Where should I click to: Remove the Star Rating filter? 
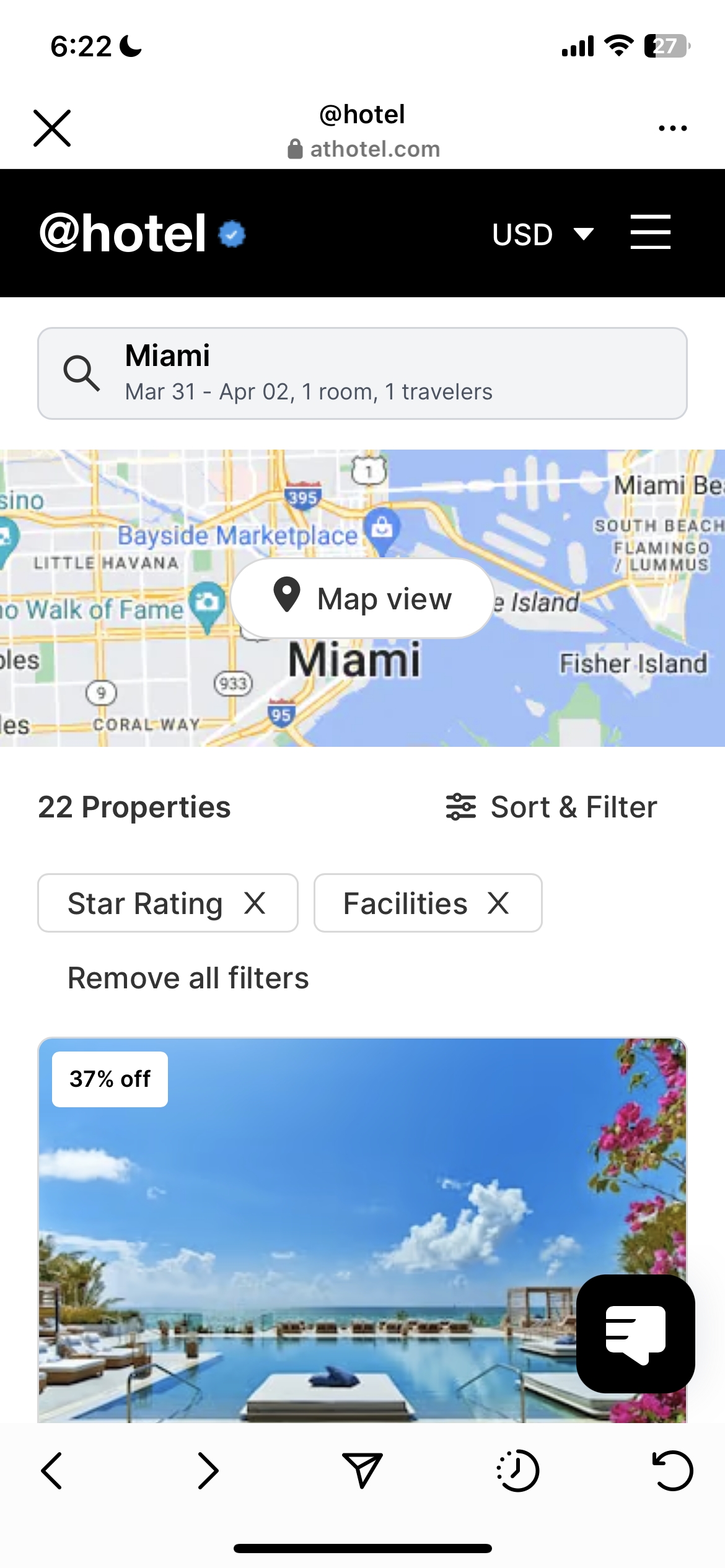coord(255,903)
